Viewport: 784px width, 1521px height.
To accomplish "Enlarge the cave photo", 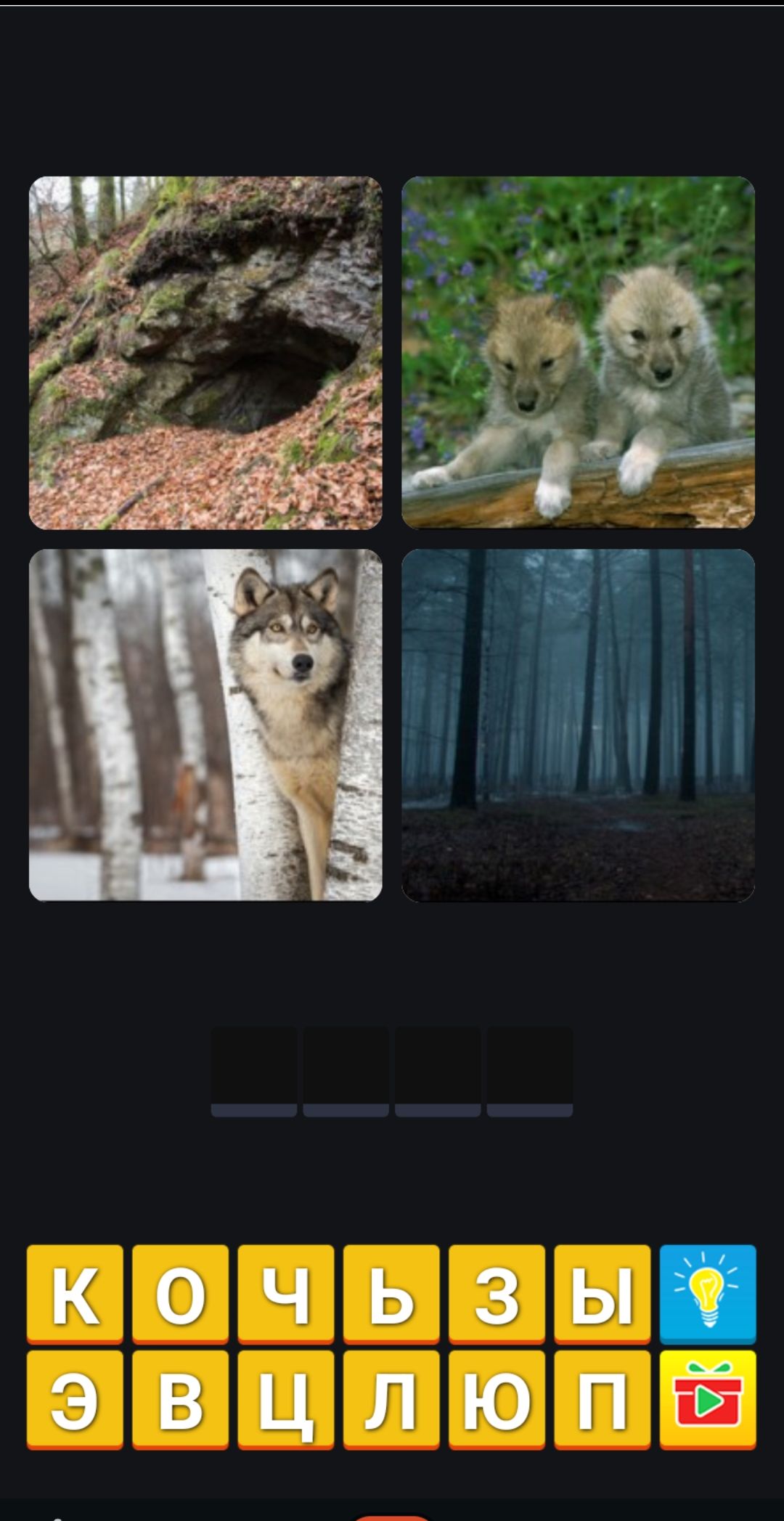I will (x=205, y=353).
